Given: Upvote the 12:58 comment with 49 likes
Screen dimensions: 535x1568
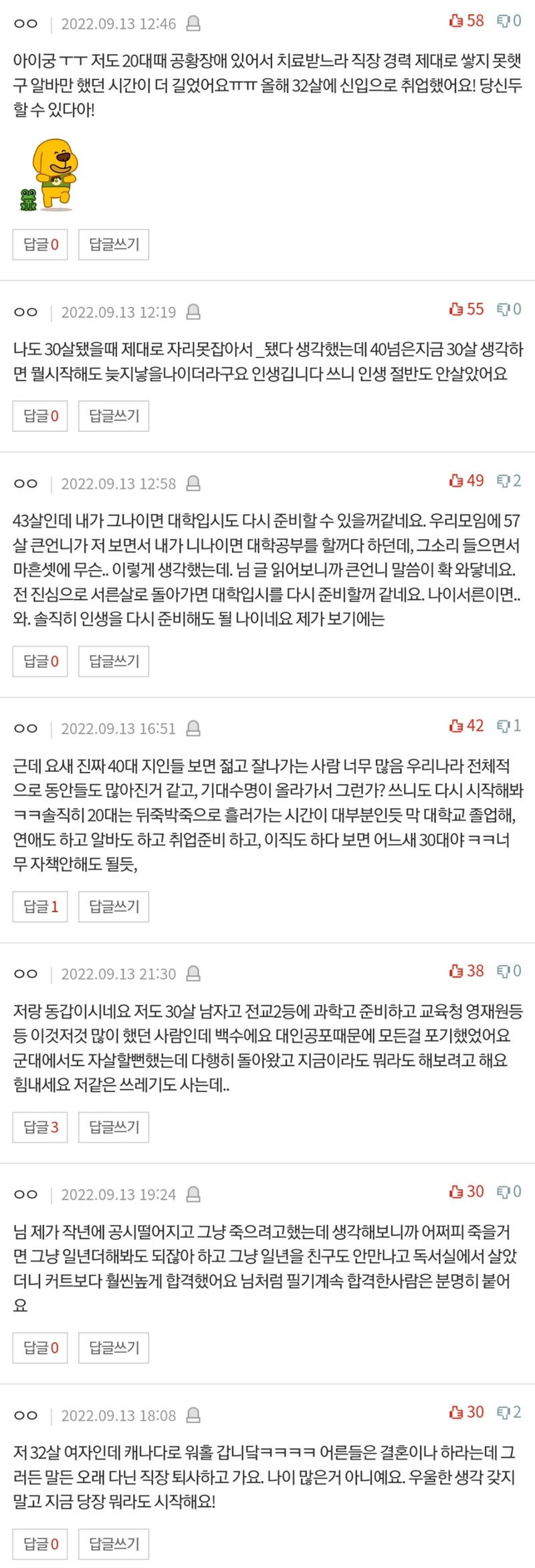Looking at the screenshot, I should click(x=465, y=481).
